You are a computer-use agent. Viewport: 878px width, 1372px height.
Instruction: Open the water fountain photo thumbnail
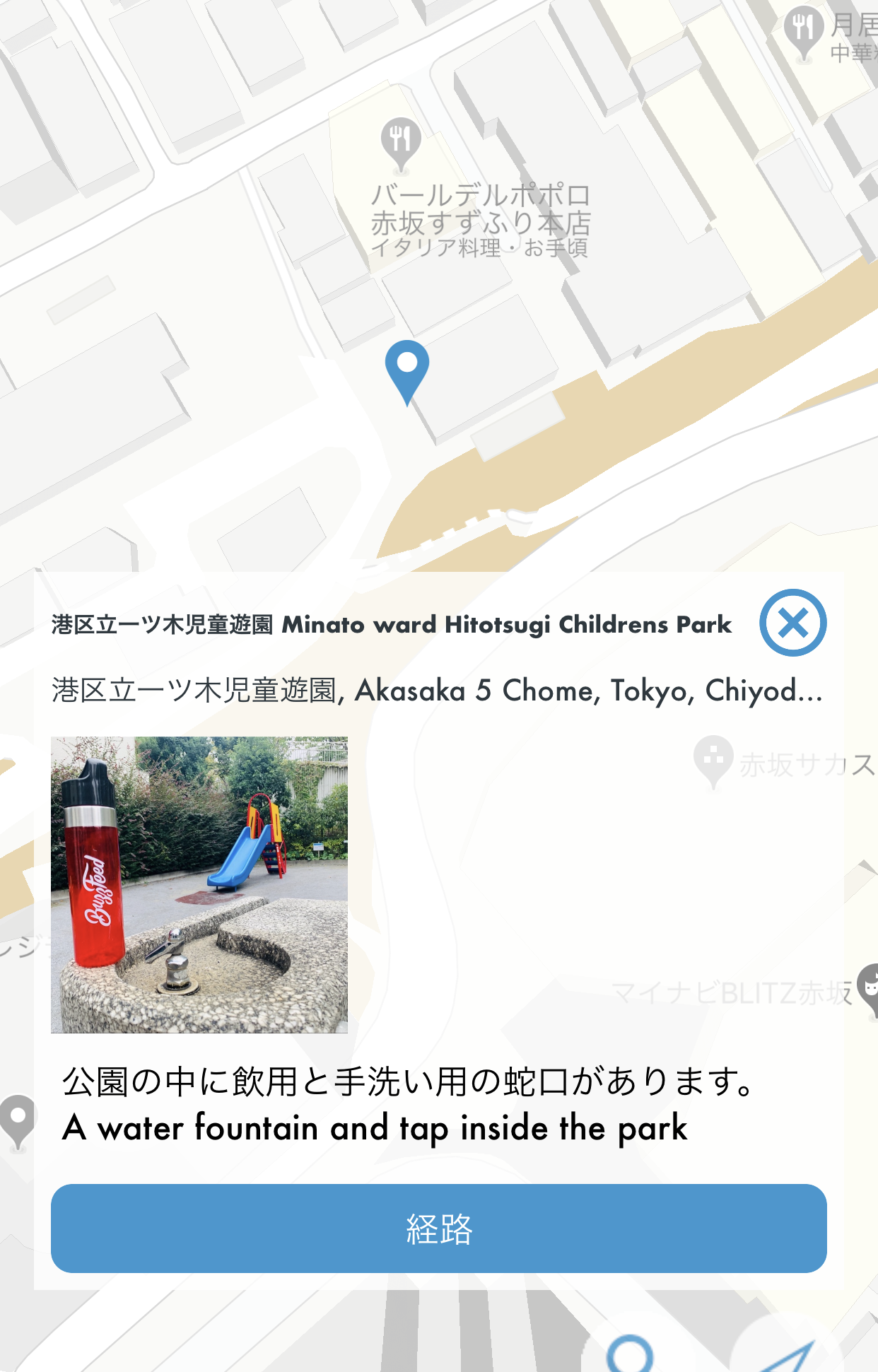pos(199,884)
